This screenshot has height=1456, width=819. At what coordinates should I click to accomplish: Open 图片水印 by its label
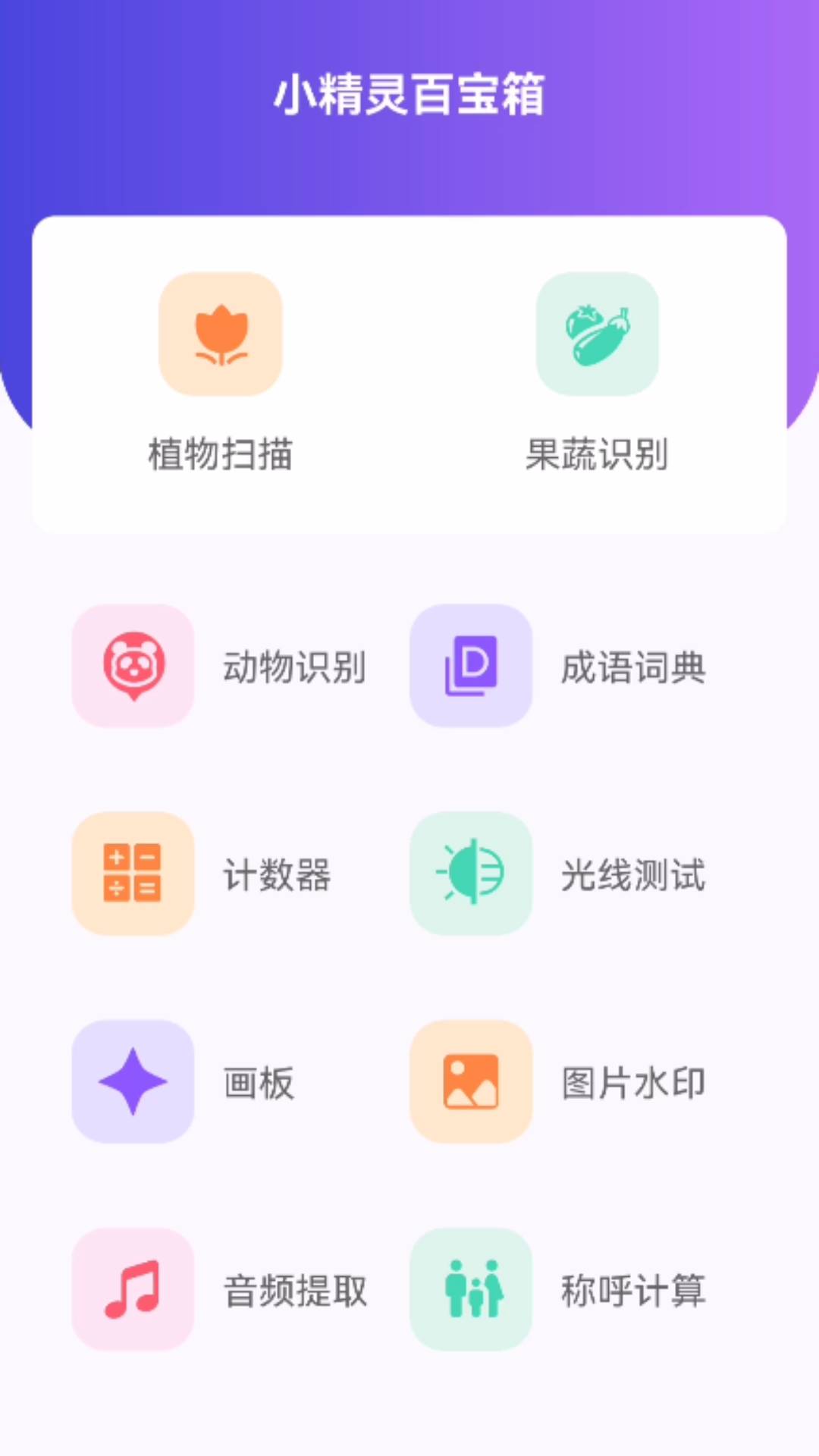tap(634, 1083)
